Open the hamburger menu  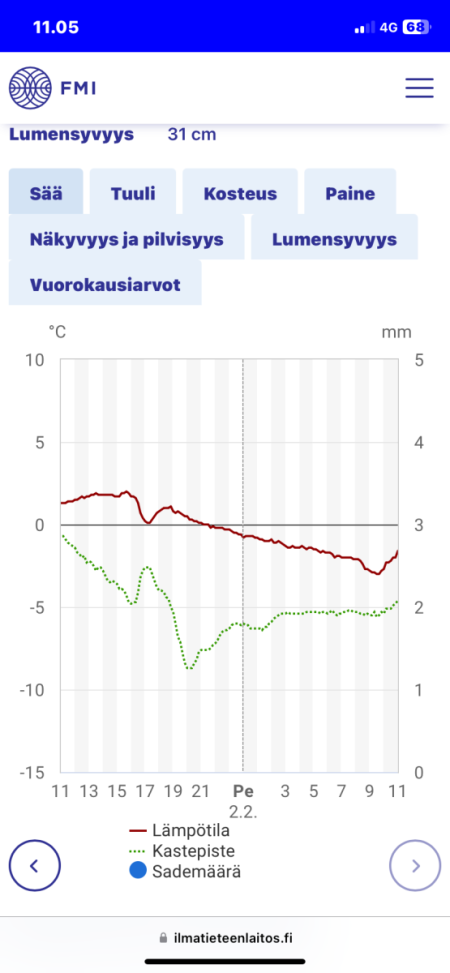(x=419, y=87)
